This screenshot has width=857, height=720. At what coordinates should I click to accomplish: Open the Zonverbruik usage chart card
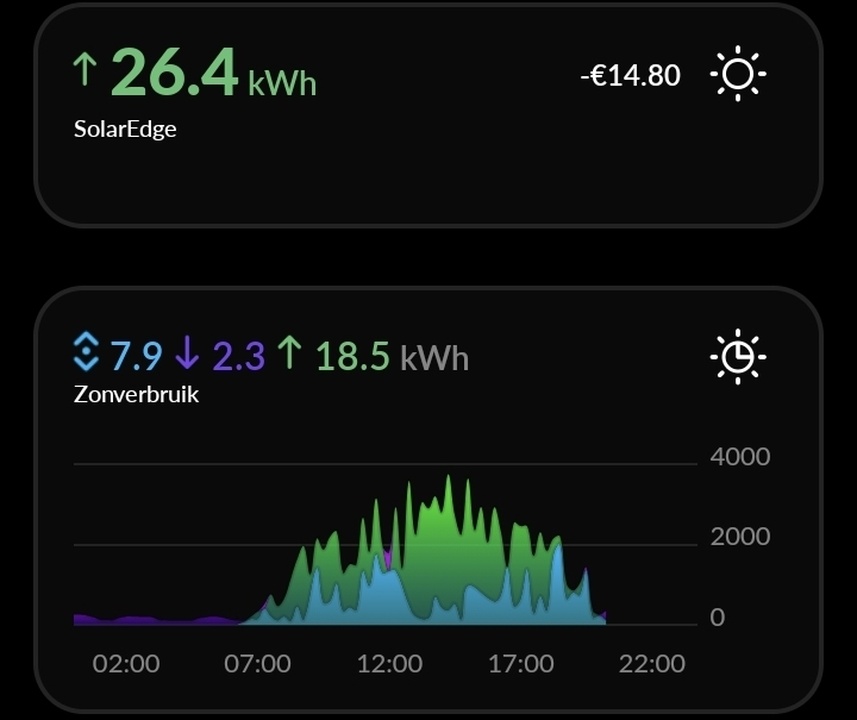coord(428,500)
